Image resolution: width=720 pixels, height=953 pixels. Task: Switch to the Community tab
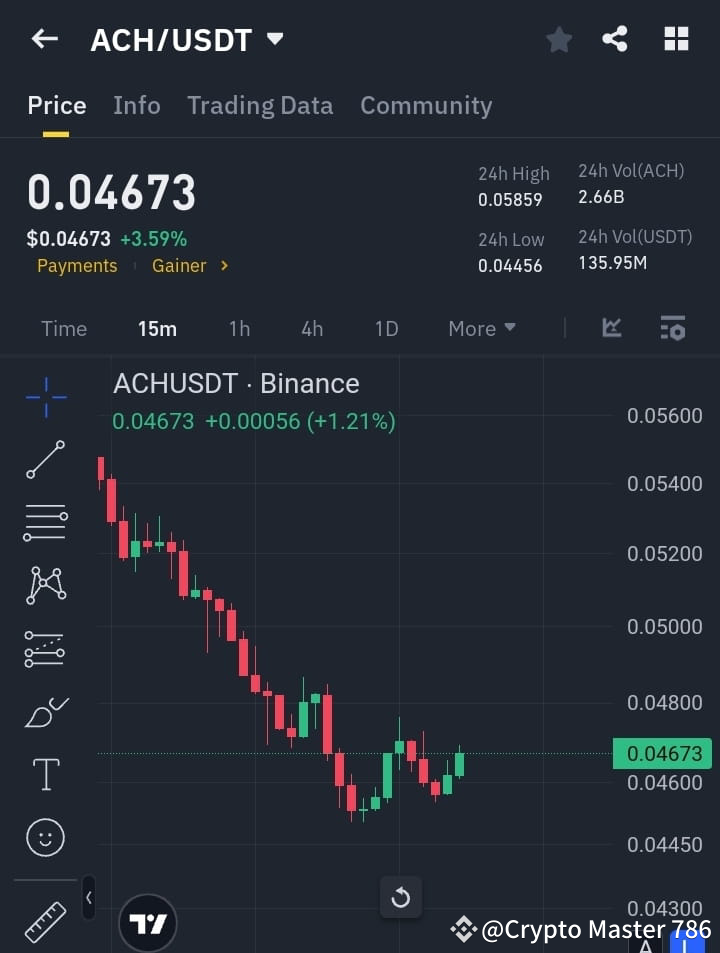point(426,105)
